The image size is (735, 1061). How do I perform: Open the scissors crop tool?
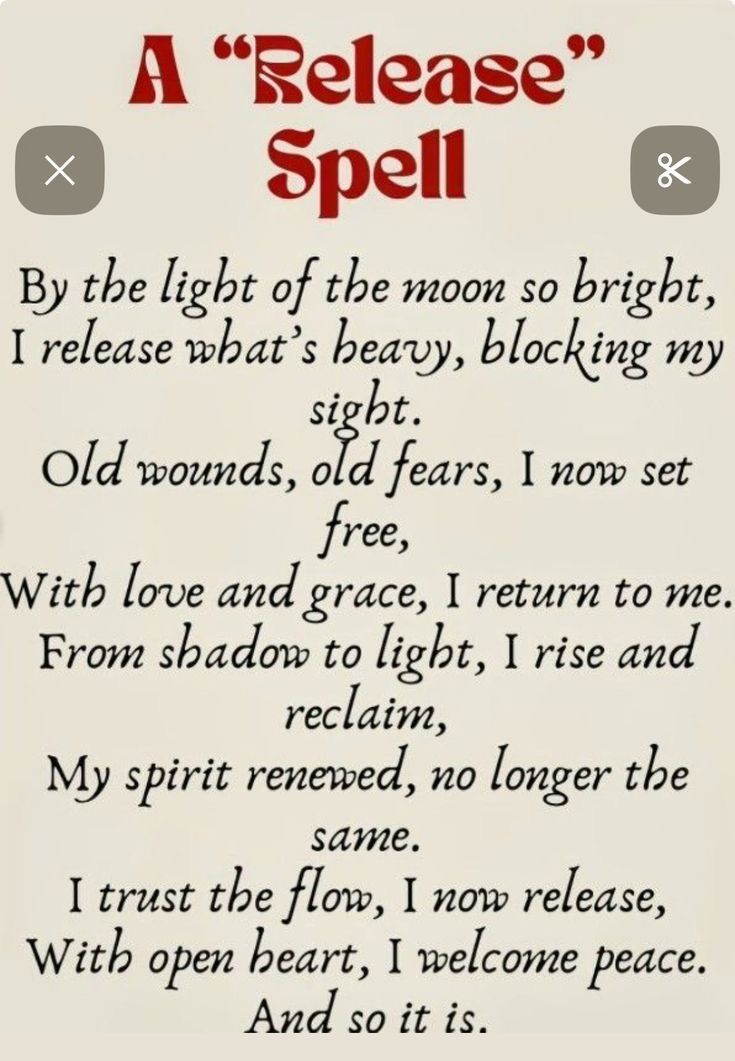point(674,170)
